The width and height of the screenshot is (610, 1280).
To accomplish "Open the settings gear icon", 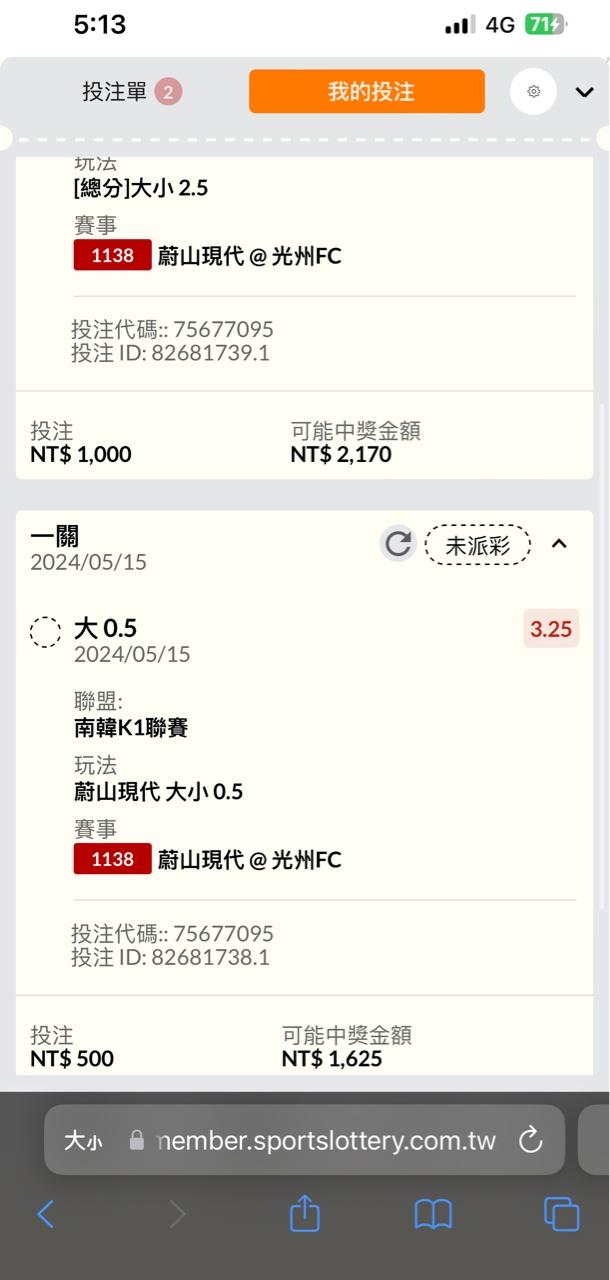I will pos(533,92).
